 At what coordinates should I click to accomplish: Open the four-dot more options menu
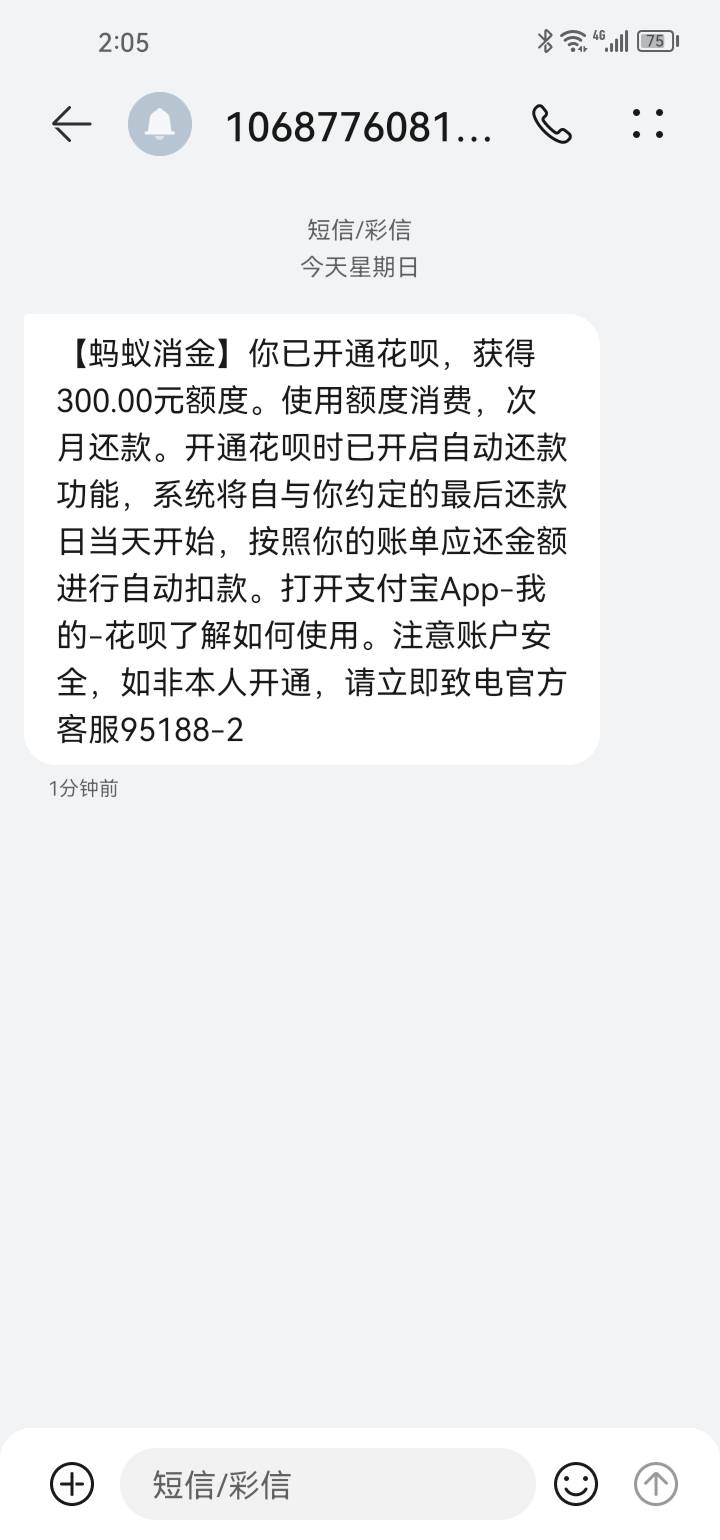pos(648,124)
